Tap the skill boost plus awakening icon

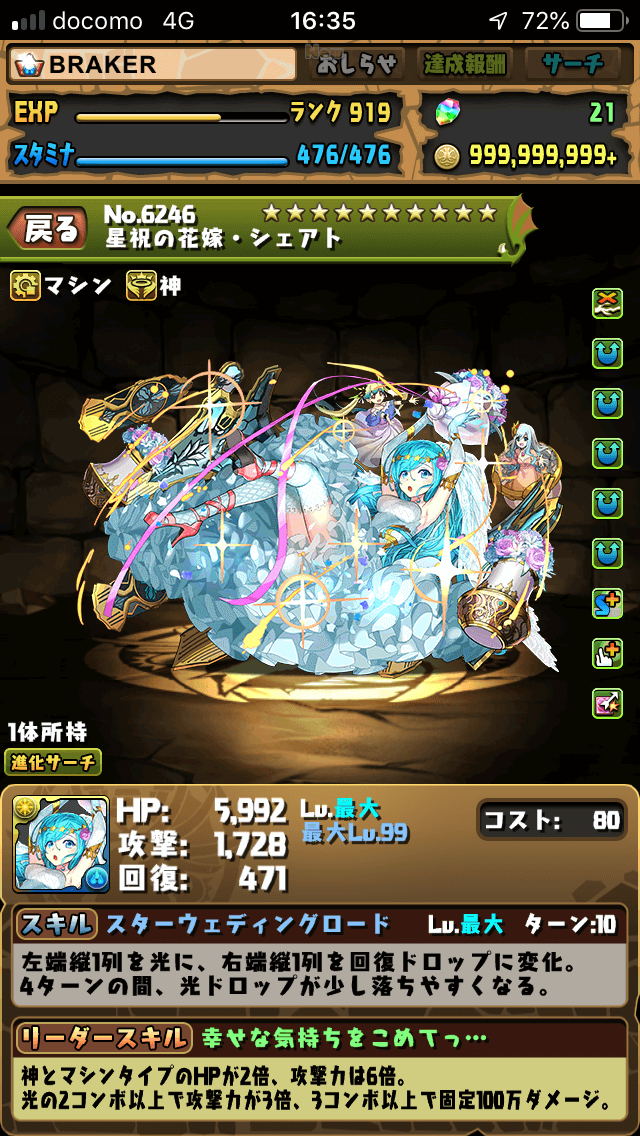coord(606,603)
